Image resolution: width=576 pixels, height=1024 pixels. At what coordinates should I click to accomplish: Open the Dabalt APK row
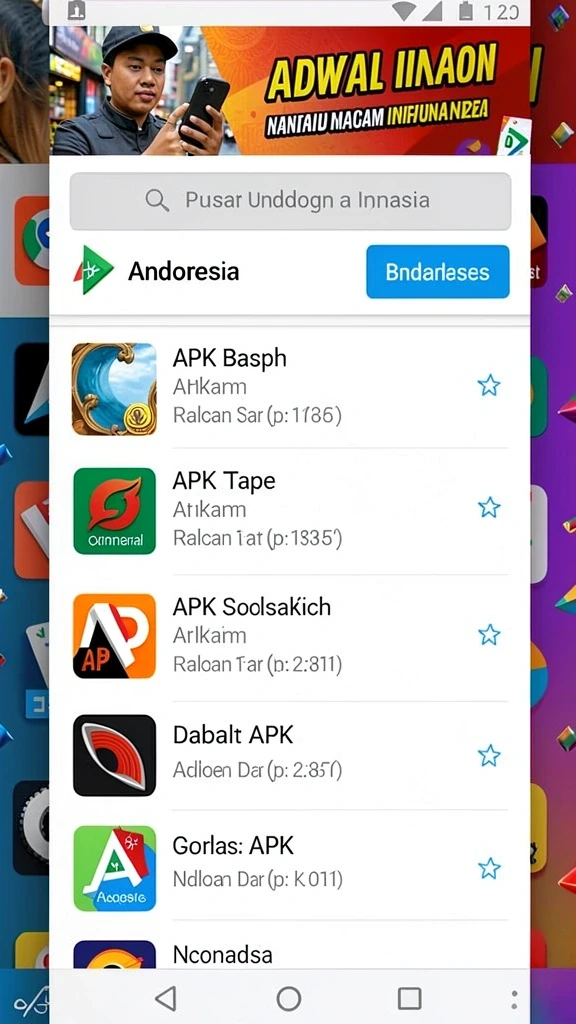(x=290, y=755)
